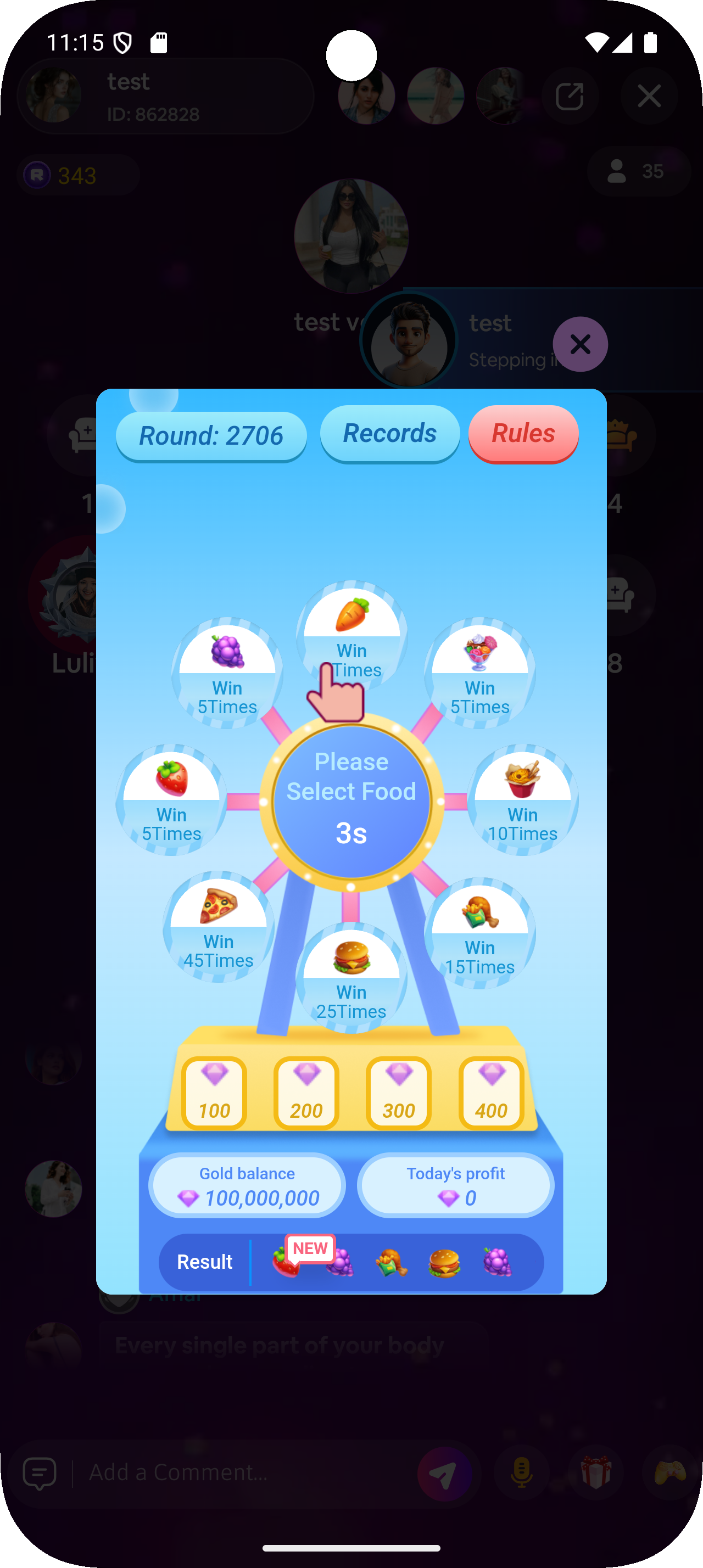Select the strawberry Win 5Times option
The width and height of the screenshot is (703, 1568).
[171, 799]
